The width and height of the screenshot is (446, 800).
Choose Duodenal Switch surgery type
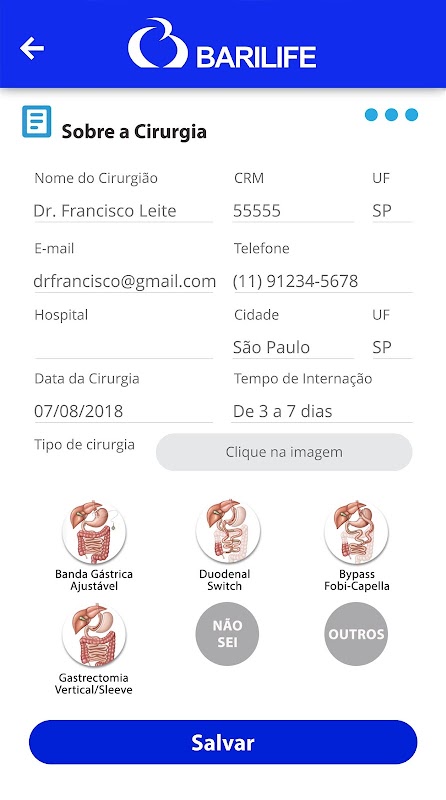pyautogui.click(x=225, y=545)
